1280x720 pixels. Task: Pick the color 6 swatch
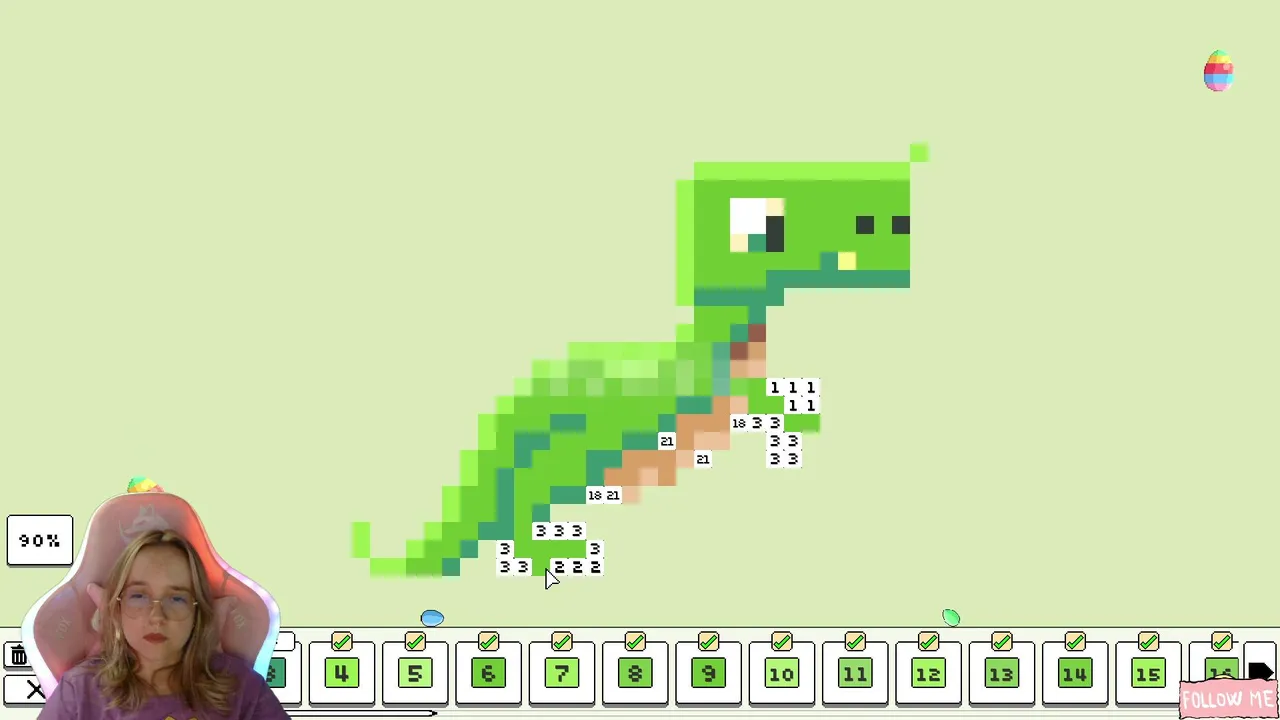click(488, 675)
